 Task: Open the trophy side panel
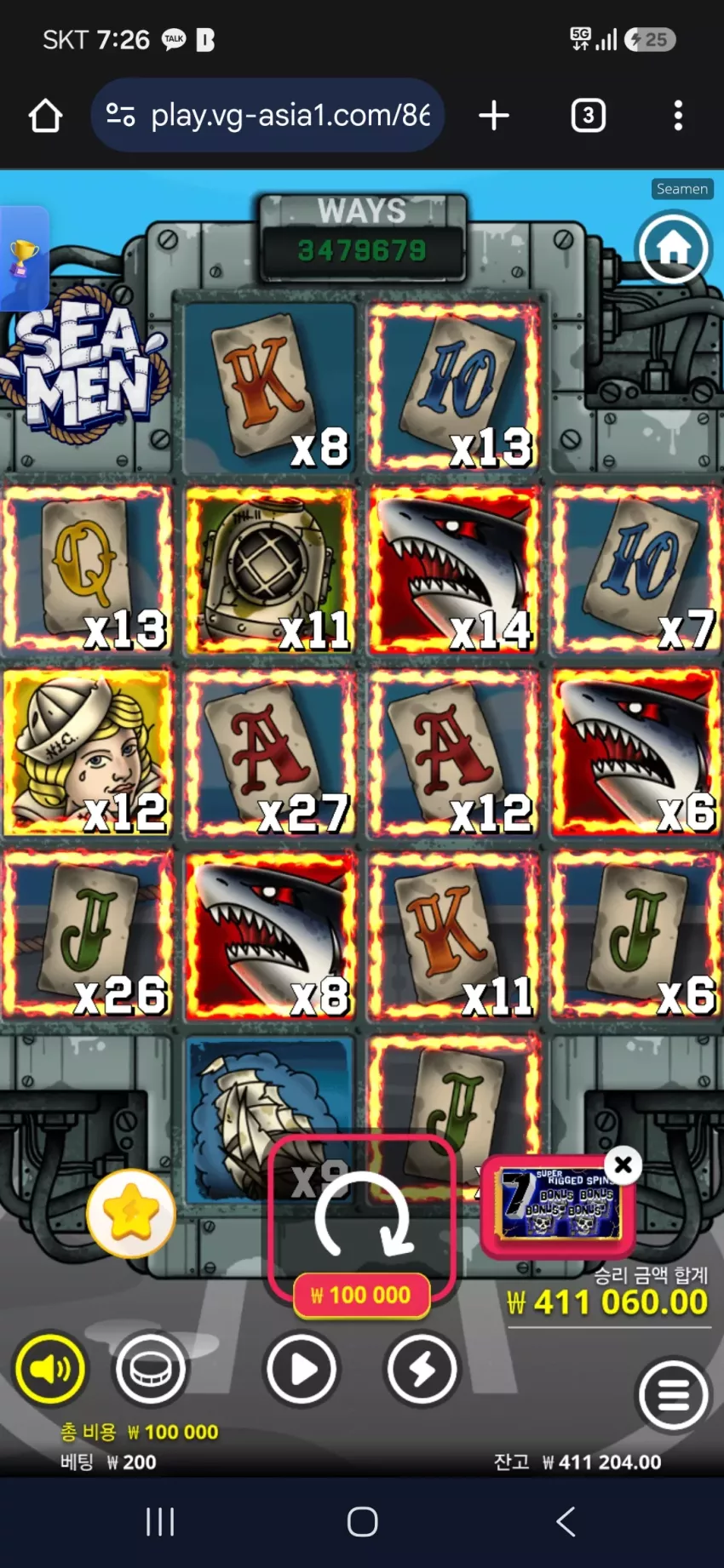(24, 258)
